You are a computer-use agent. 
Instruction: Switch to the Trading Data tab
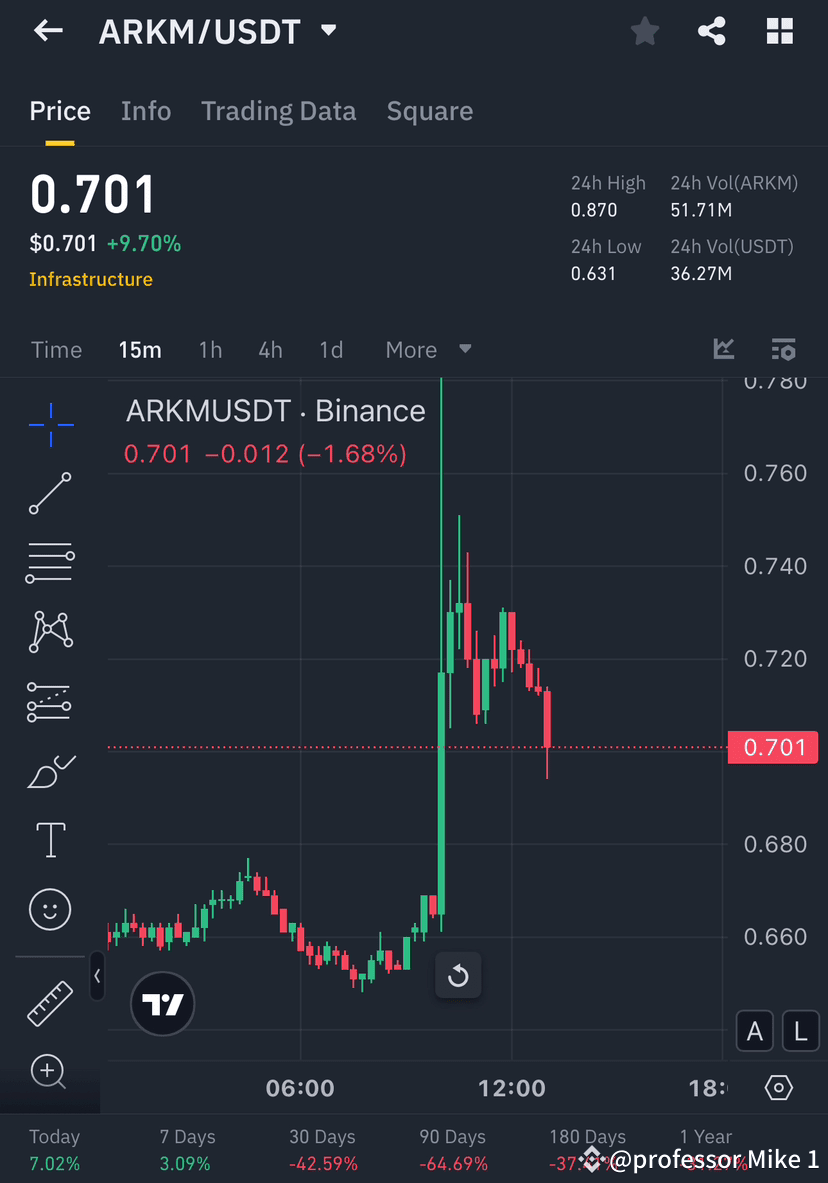tap(278, 111)
